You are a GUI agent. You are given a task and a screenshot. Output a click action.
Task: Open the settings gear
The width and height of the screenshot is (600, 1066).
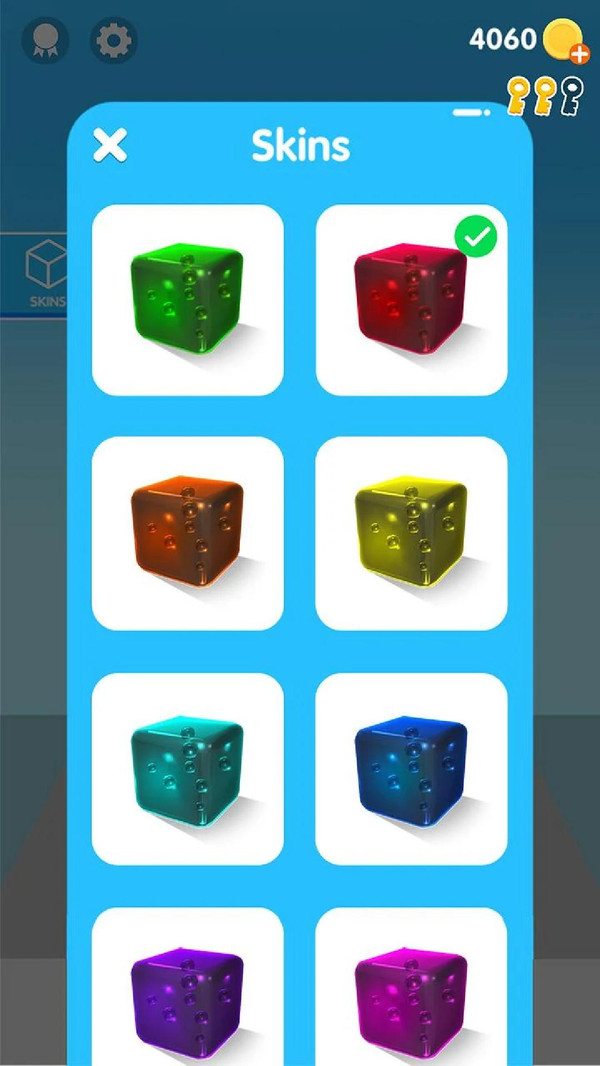click(114, 42)
